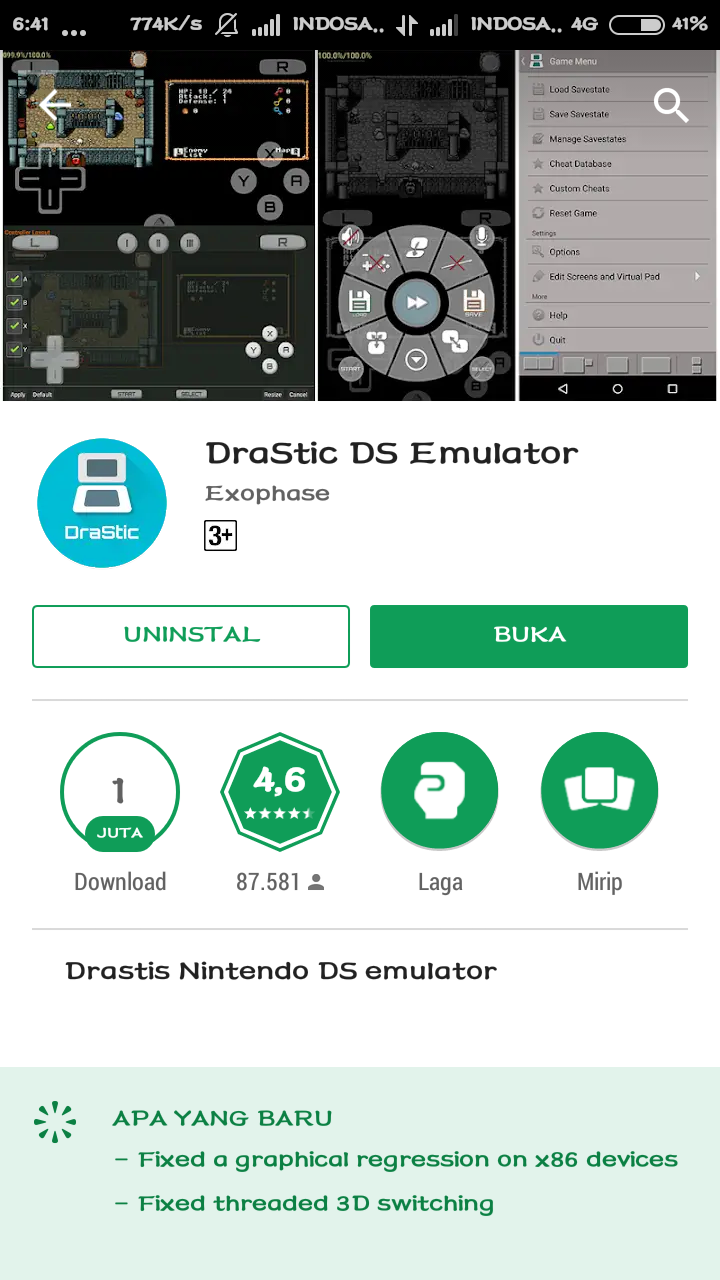Tap the back arrow on the first screenshot
This screenshot has width=720, height=1280.
coord(55,104)
